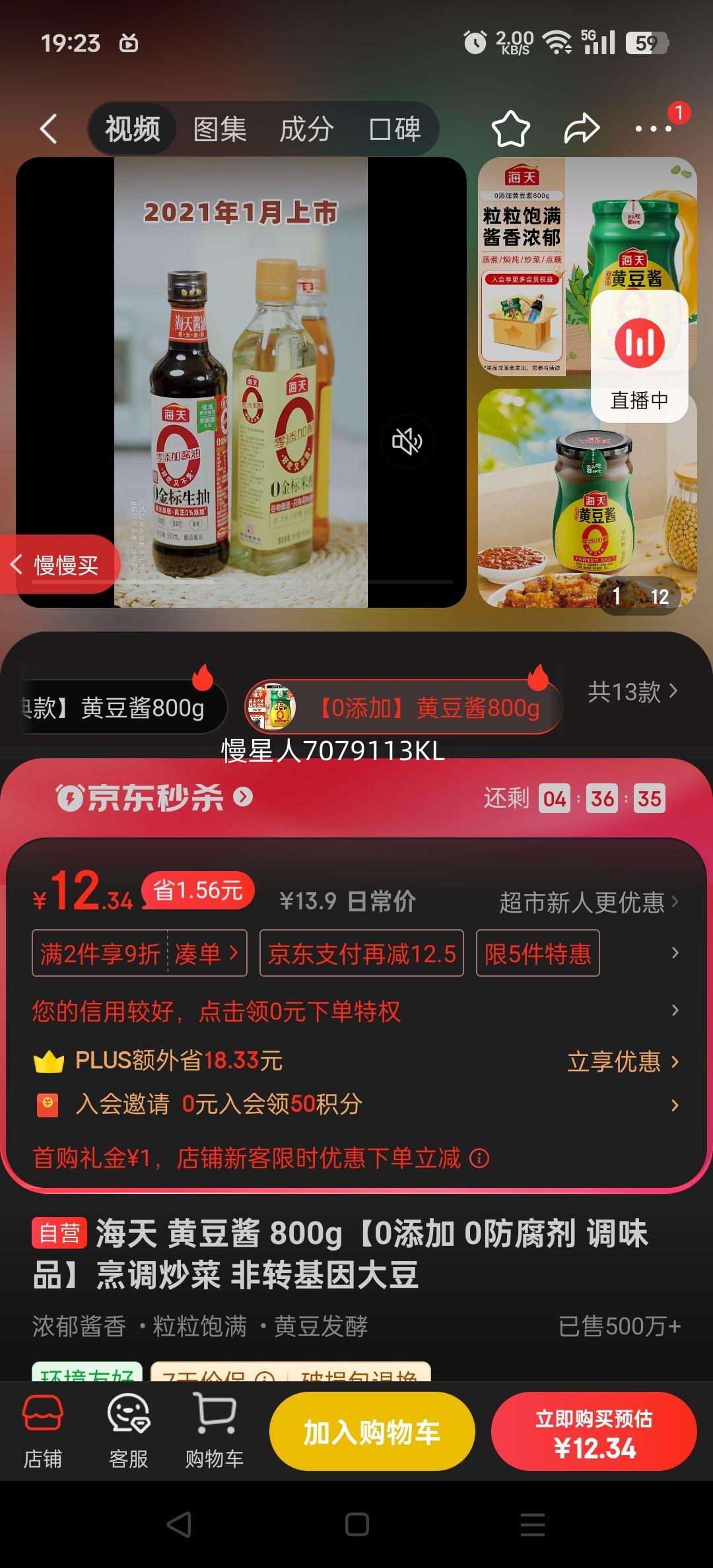Open the 慢慢买 side tab
The height and width of the screenshot is (1568, 713).
(x=59, y=565)
